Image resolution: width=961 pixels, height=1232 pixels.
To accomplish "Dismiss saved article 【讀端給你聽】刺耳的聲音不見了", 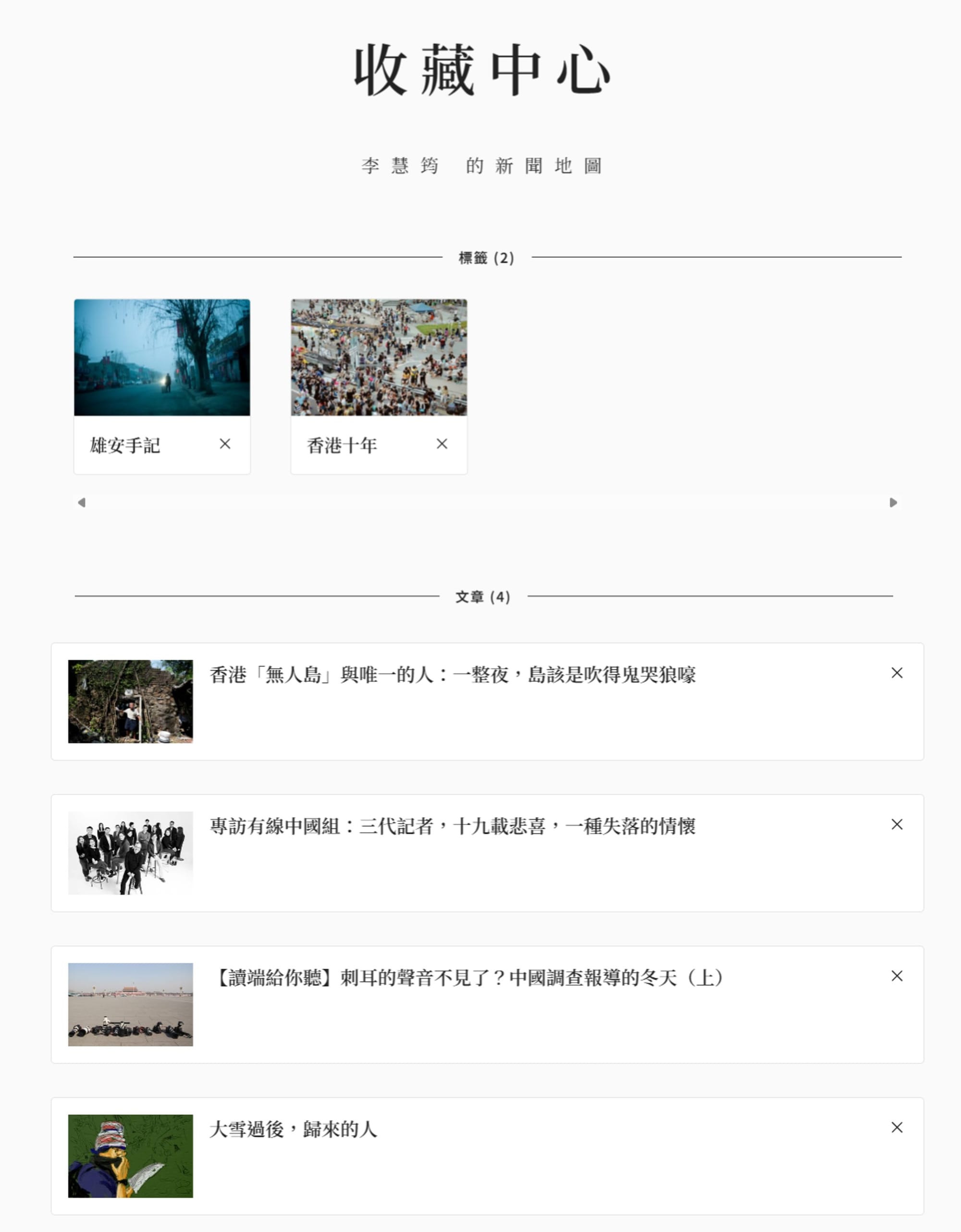I will click(x=897, y=976).
